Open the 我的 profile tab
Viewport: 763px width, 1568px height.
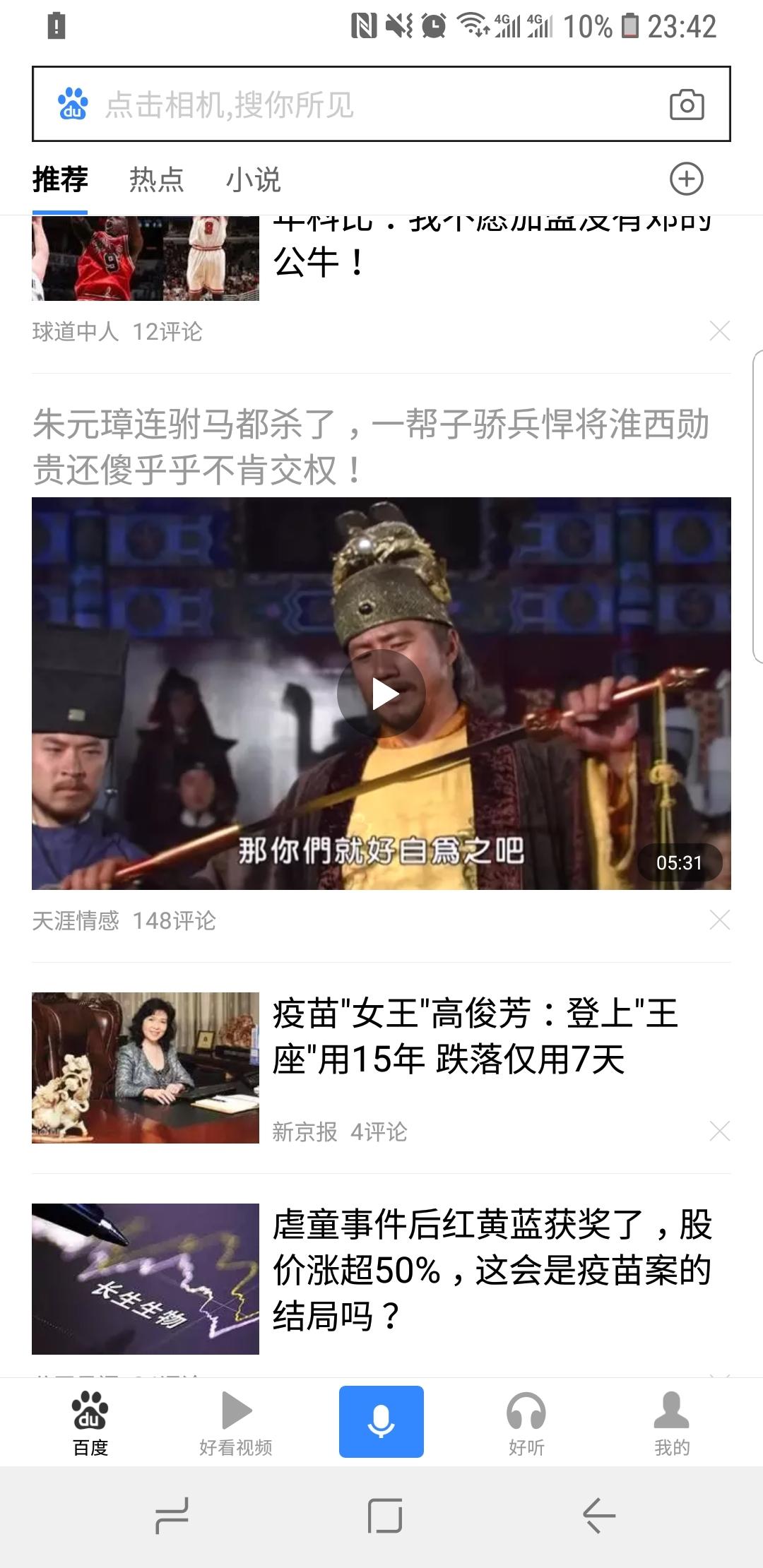(x=671, y=1423)
